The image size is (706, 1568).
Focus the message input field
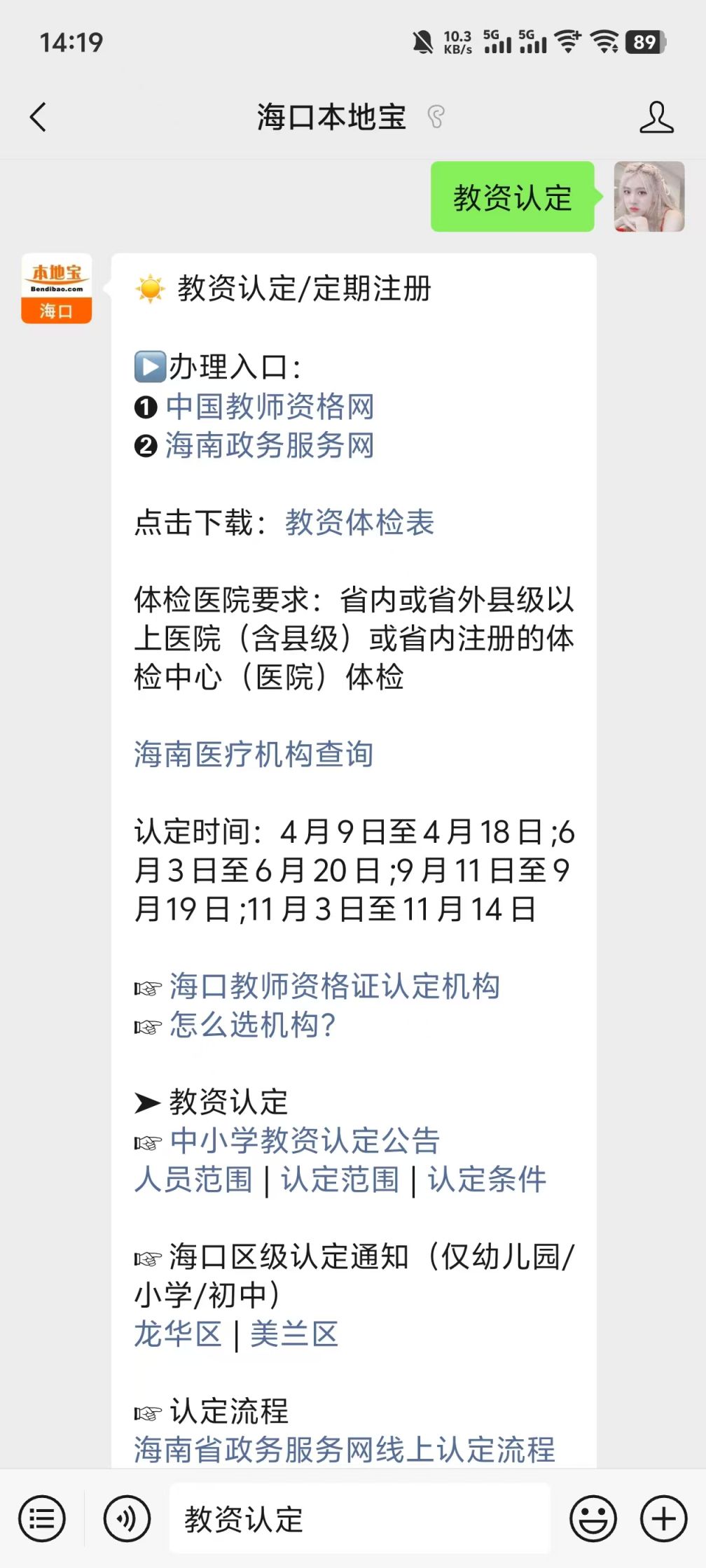click(360, 1519)
